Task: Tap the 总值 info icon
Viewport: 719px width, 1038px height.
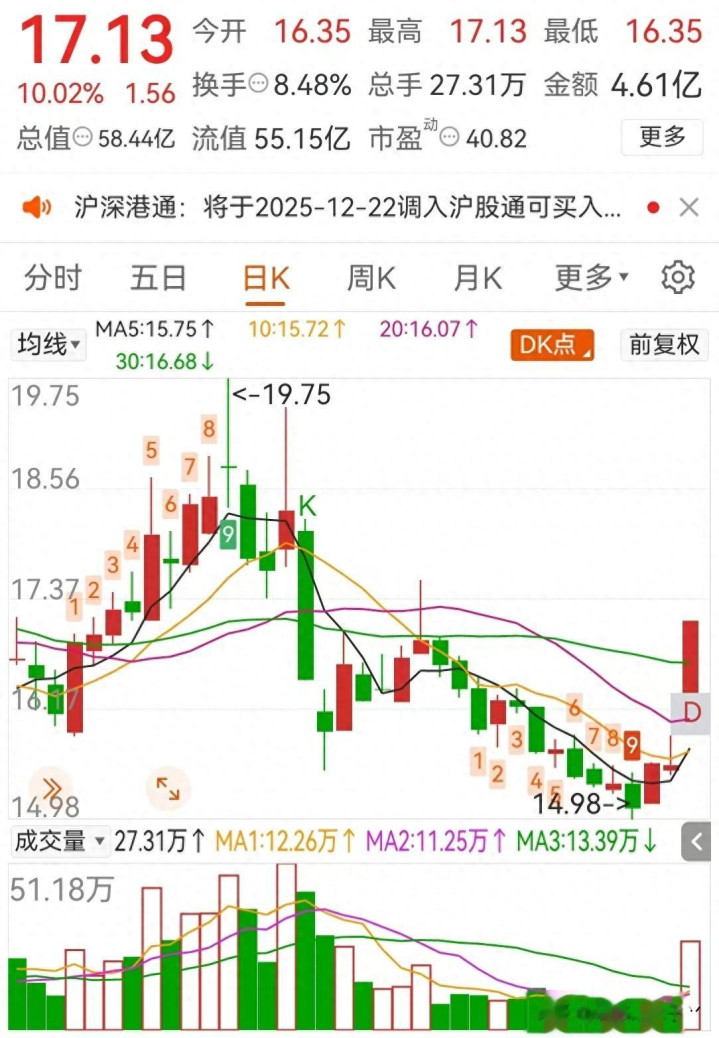Action: pos(83,138)
